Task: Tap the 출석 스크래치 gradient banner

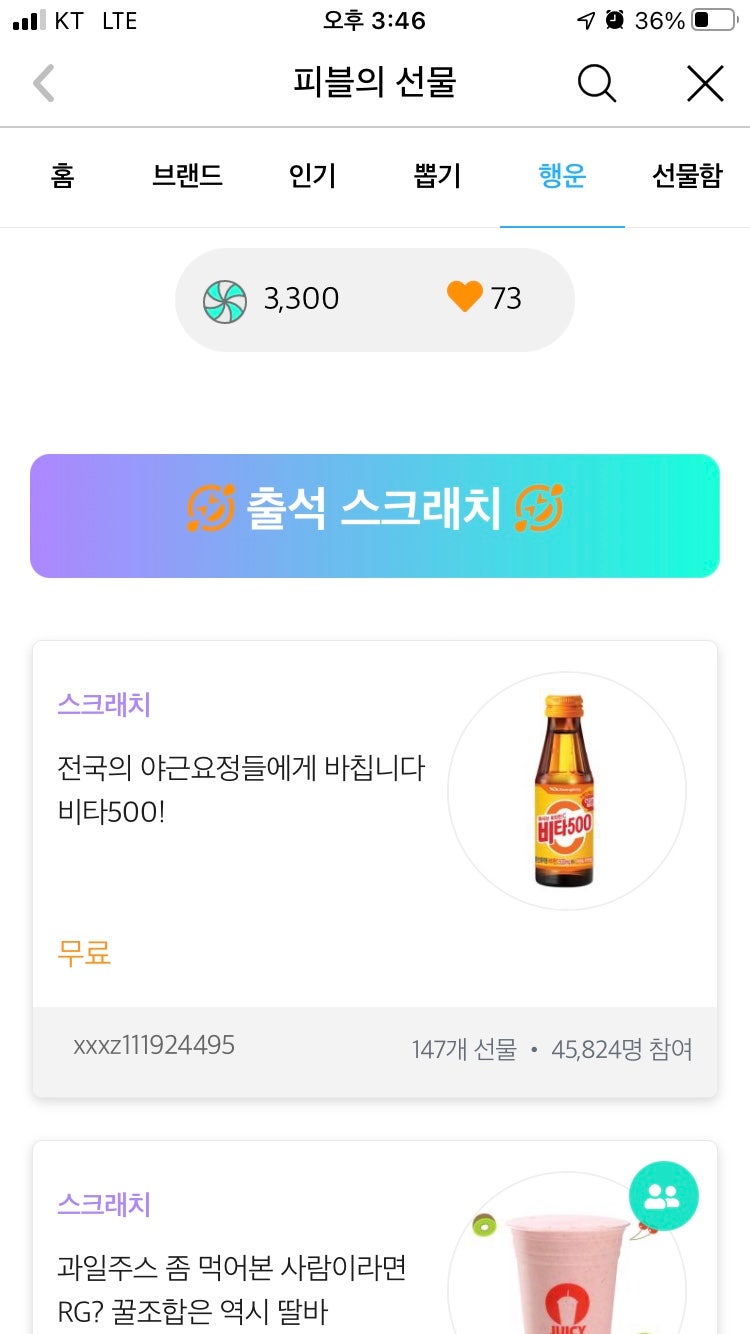Action: pos(375,515)
